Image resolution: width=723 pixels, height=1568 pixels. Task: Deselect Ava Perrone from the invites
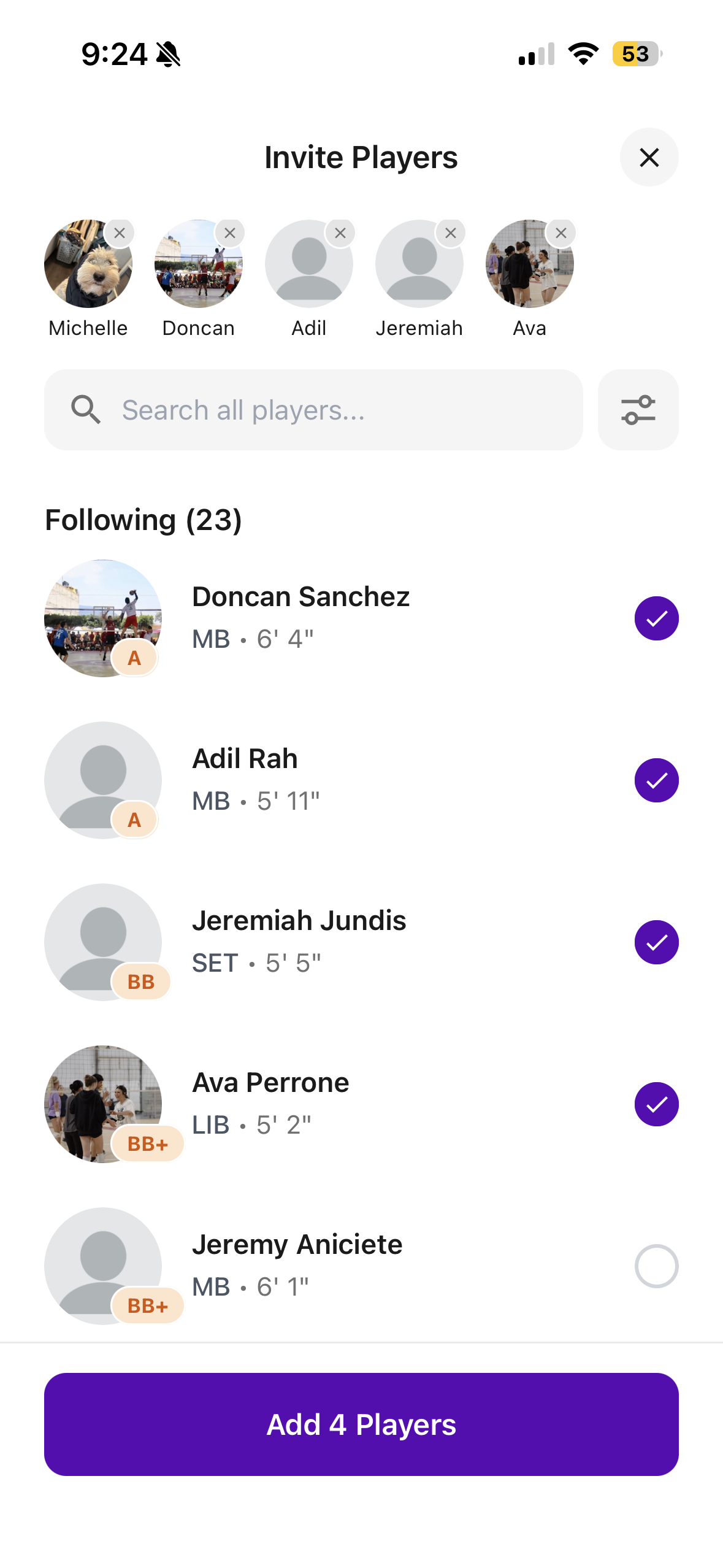coord(657,1104)
